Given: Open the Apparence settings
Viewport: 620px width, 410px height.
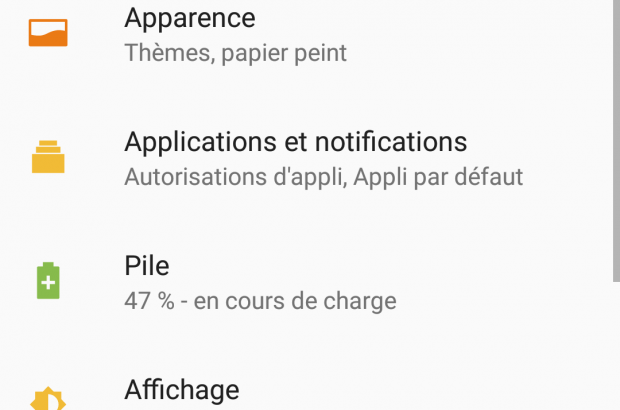Looking at the screenshot, I should point(190,18).
